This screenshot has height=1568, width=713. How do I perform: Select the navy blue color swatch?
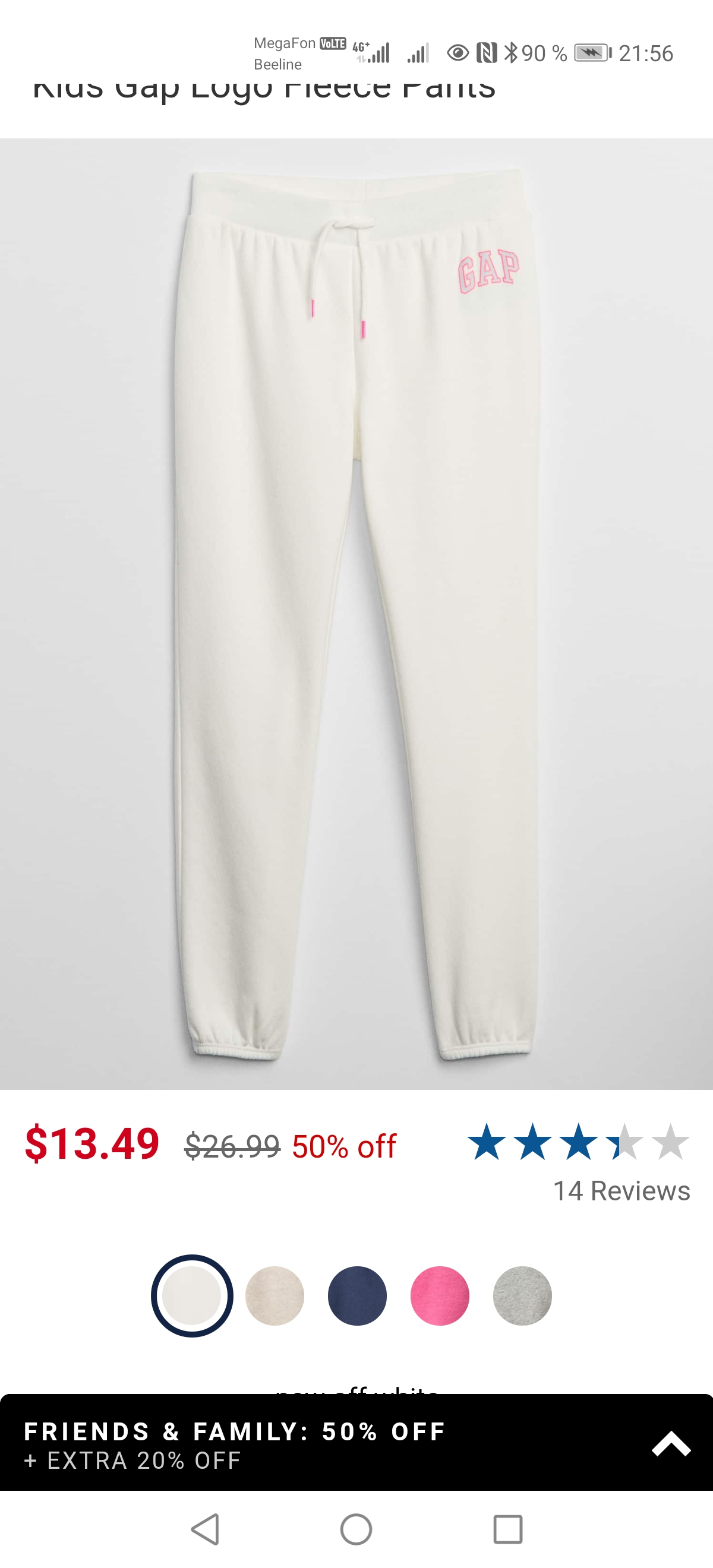click(x=358, y=1295)
